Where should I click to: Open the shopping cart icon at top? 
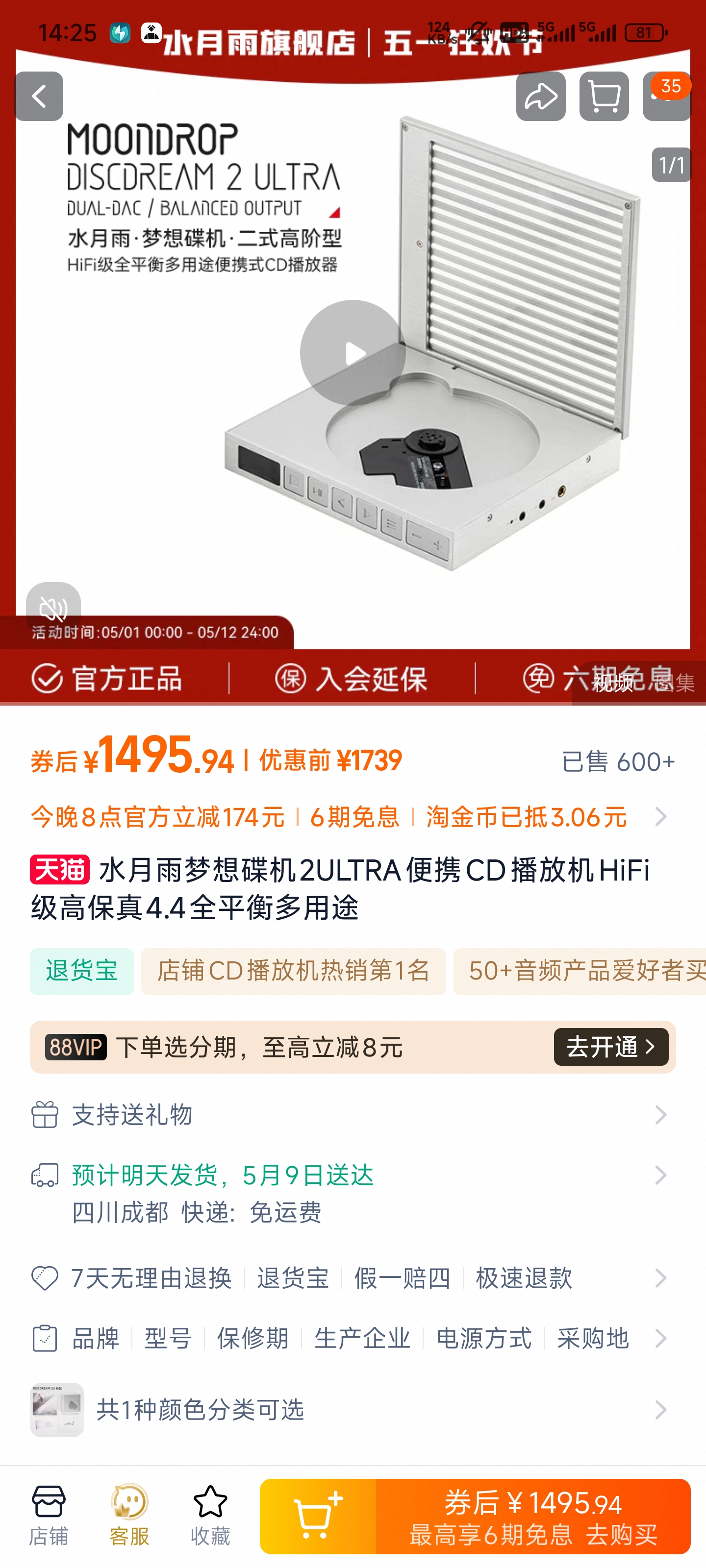coord(604,96)
